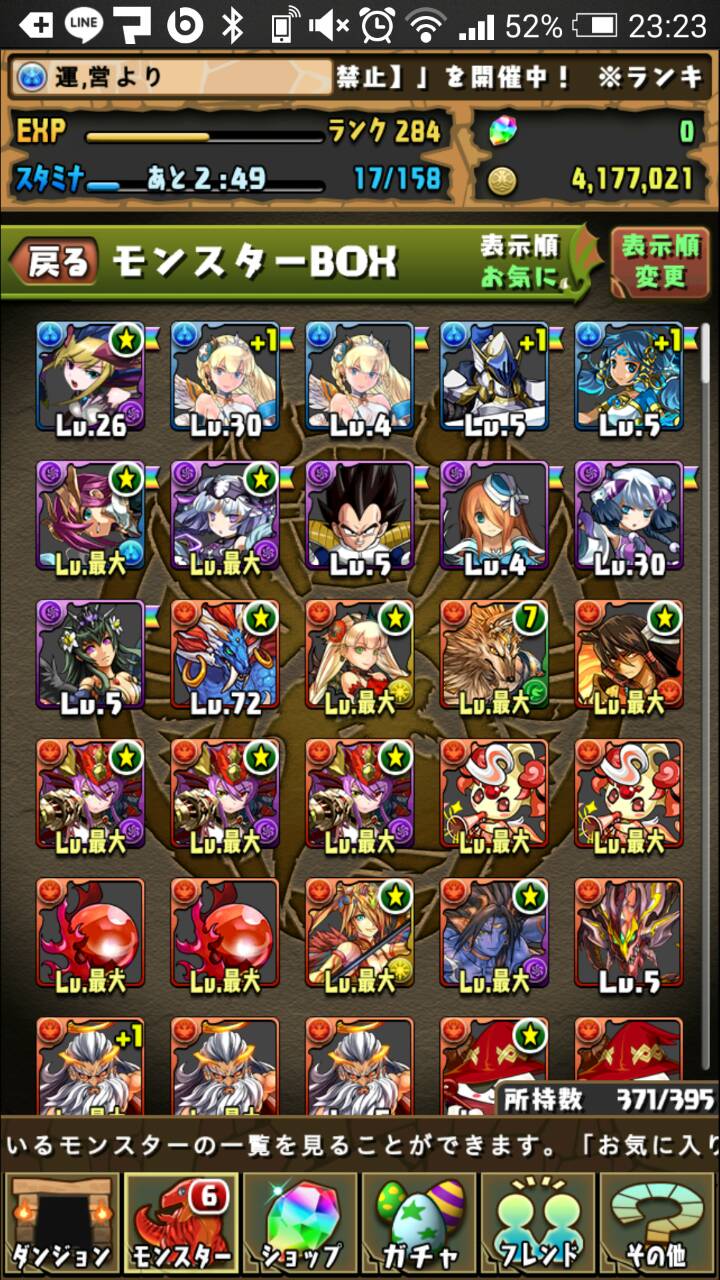Tap the magic stone counter icon
This screenshot has width=720, height=1280.
click(501, 131)
